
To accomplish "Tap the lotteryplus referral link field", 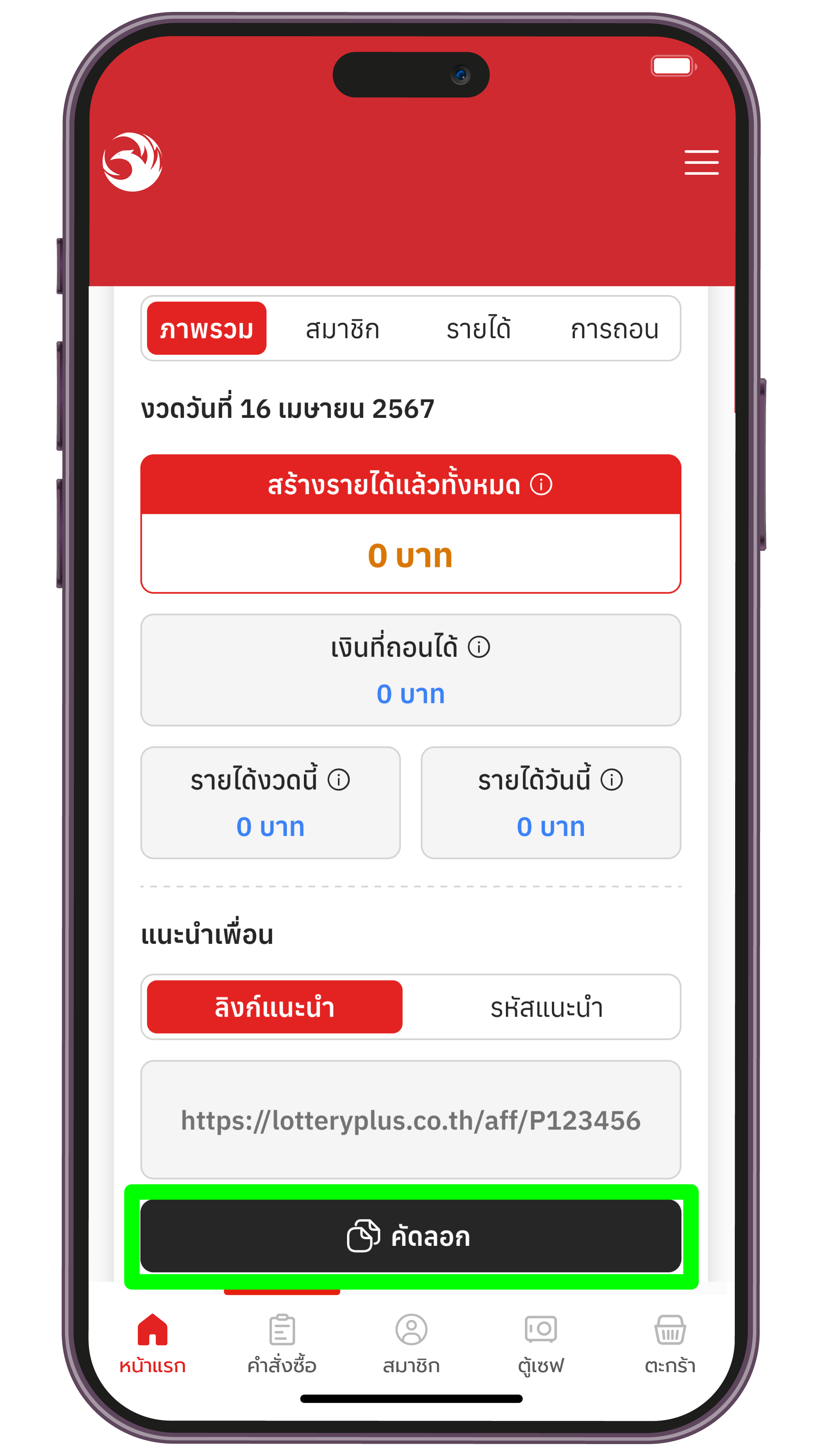I will click(410, 1120).
